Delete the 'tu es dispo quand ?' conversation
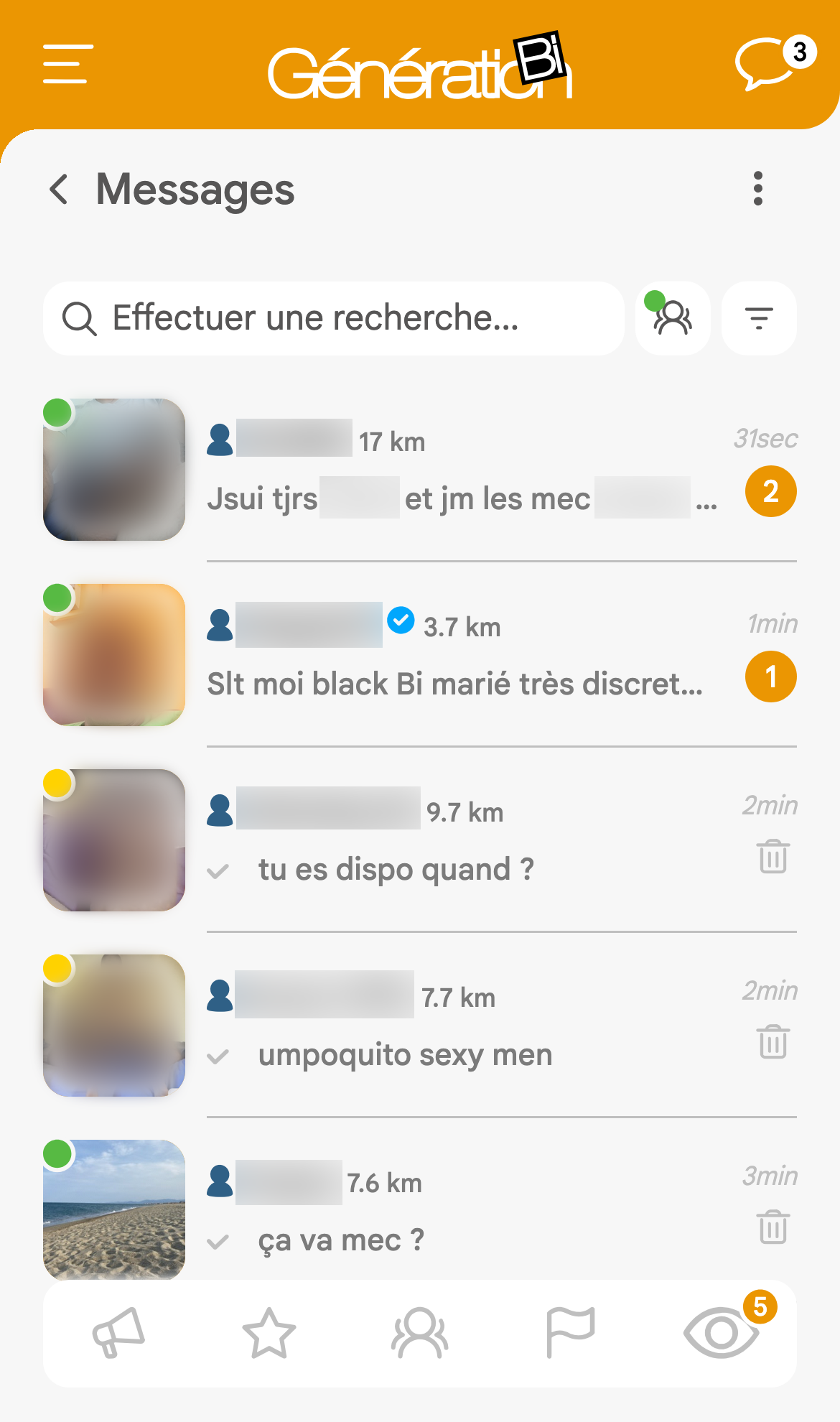The width and height of the screenshot is (840, 1422). pos(773,856)
